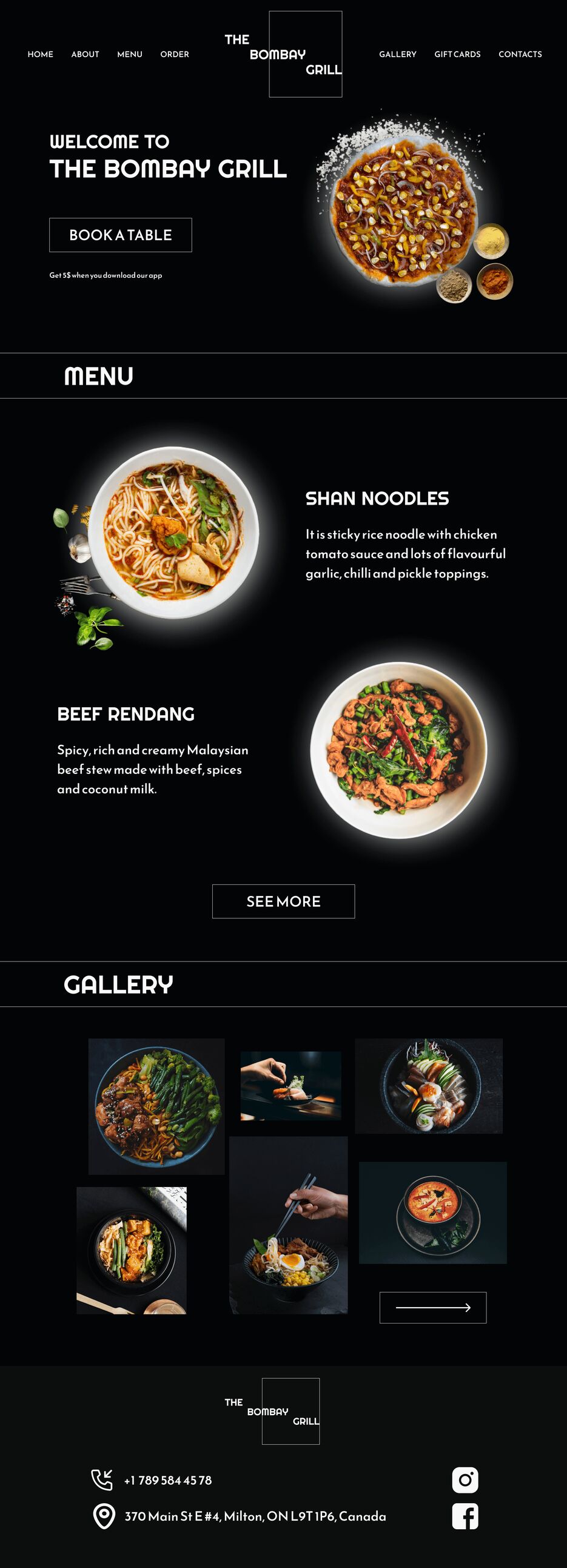The width and height of the screenshot is (567, 1568).
Task: Open the Instagram icon in footer
Action: point(465,1479)
